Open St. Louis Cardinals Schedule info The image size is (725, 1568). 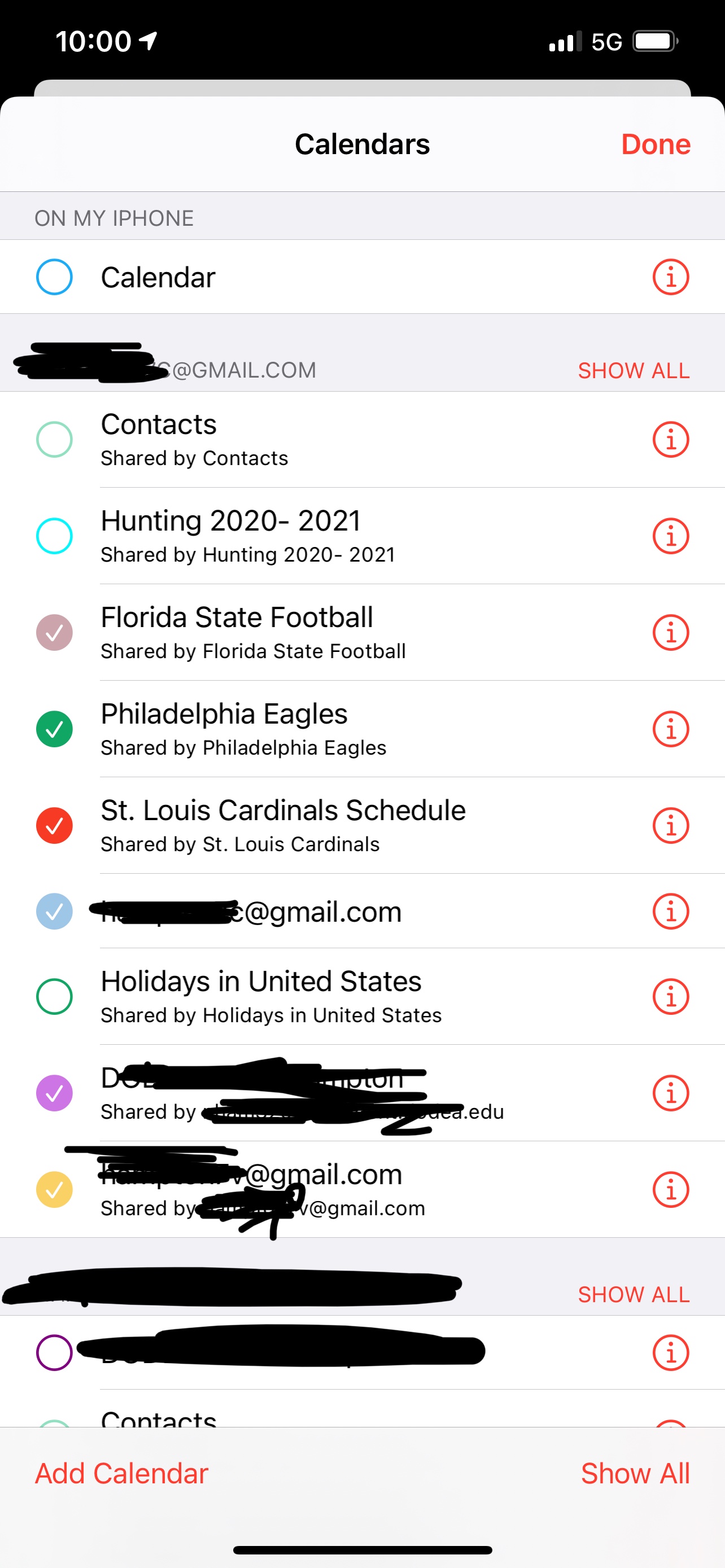point(670,825)
